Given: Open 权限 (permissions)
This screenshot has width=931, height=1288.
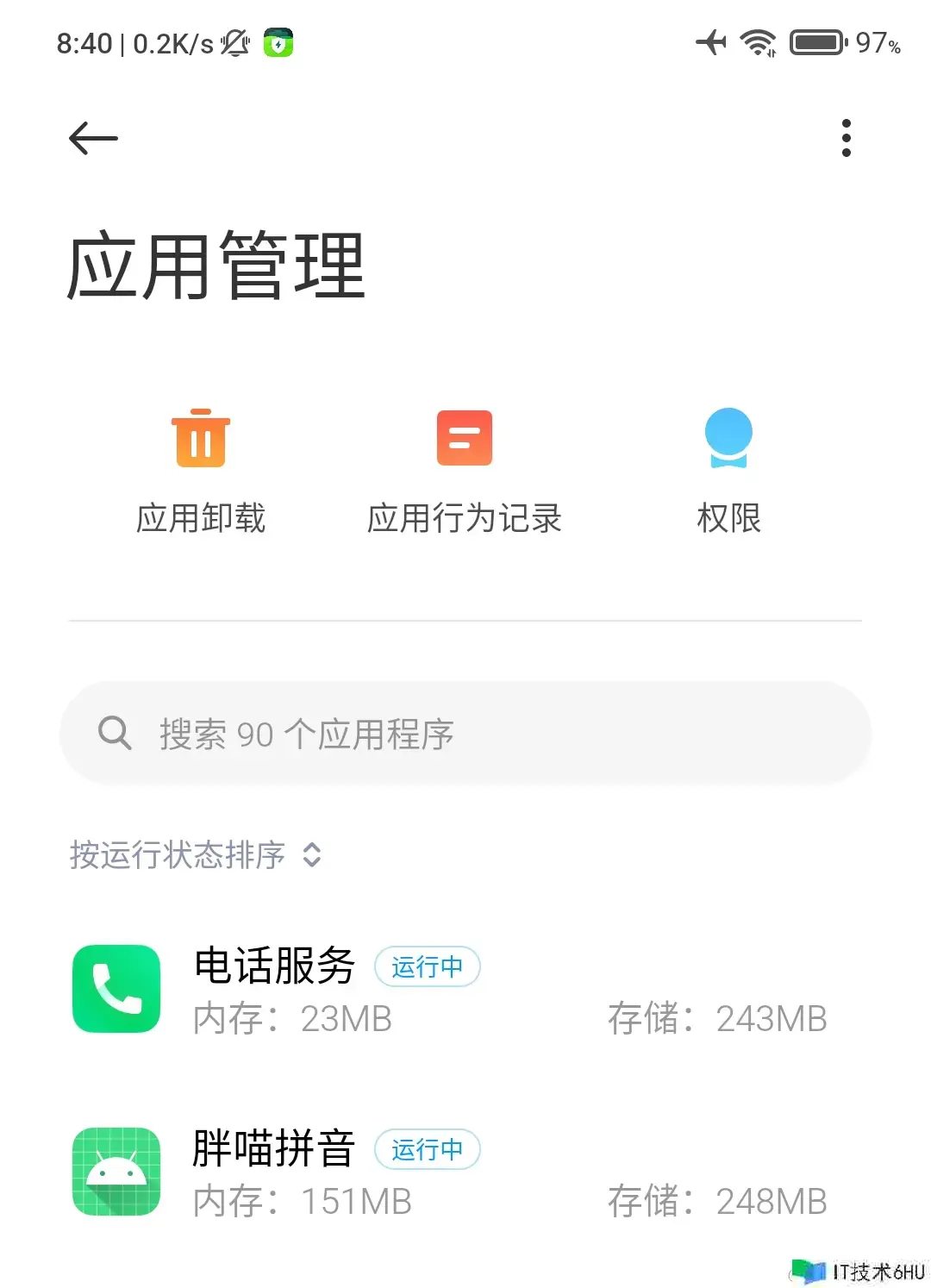Looking at the screenshot, I should click(x=728, y=470).
